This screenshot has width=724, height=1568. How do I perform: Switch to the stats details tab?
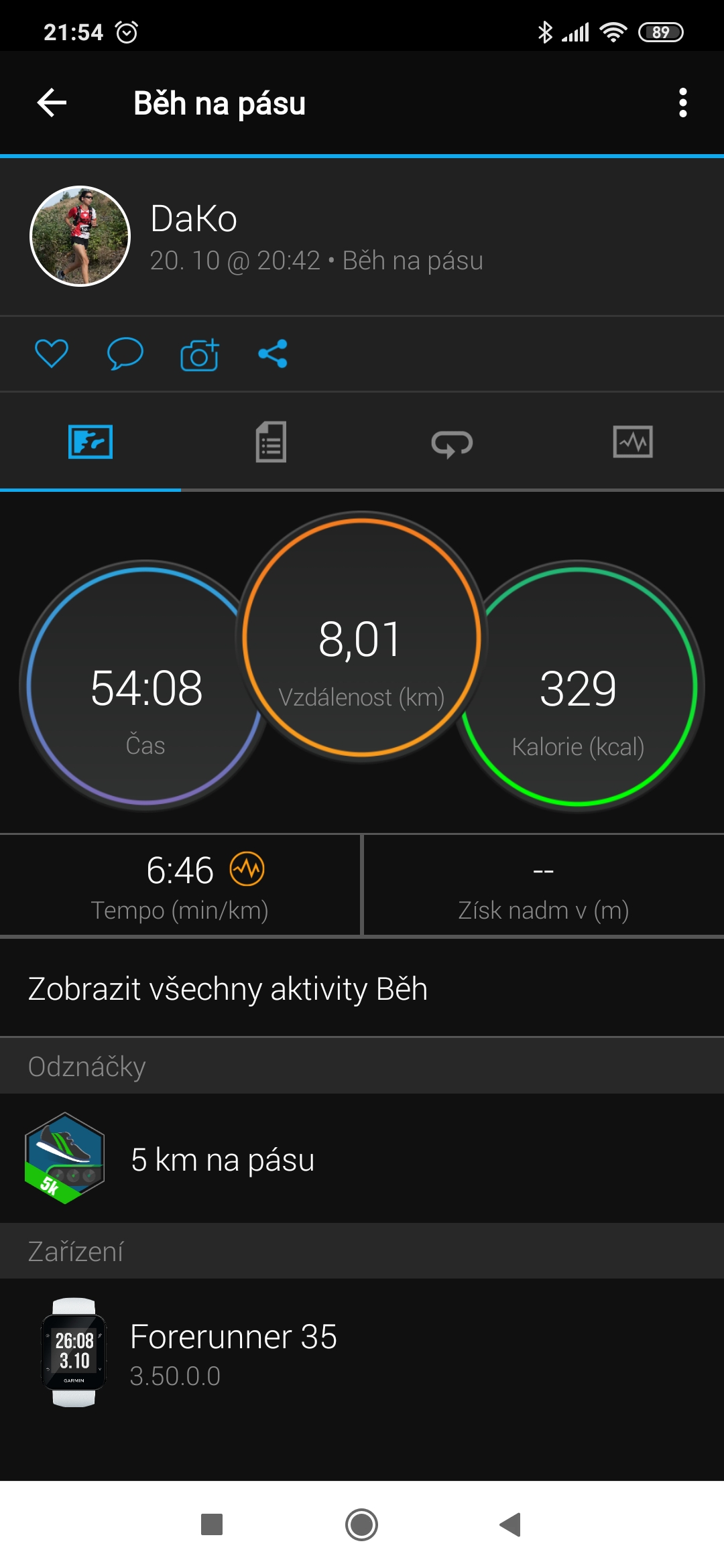coord(271,442)
